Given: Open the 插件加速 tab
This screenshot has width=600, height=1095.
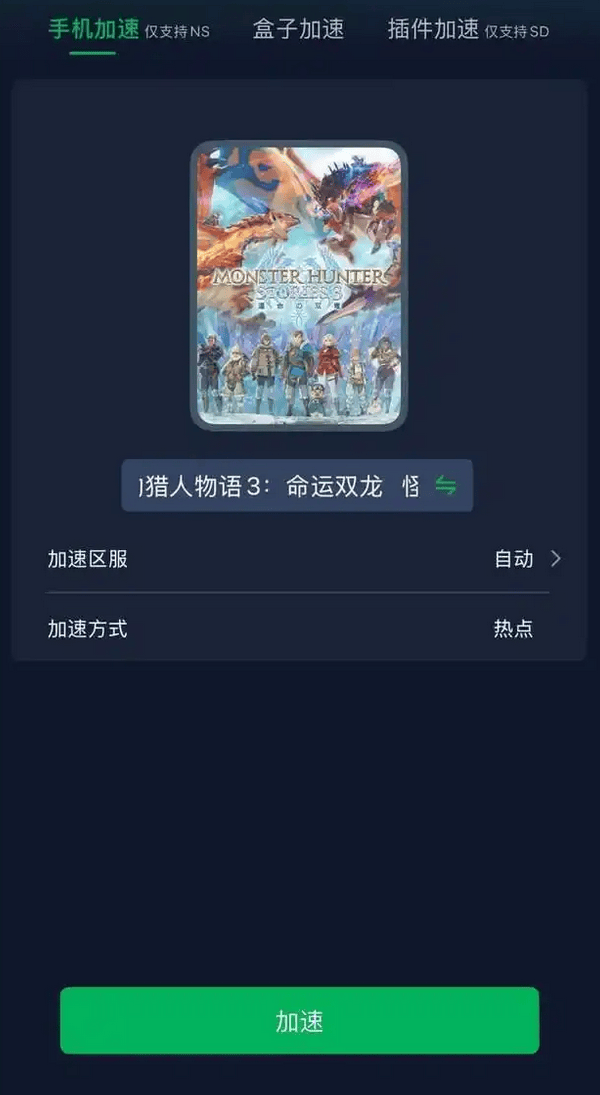Looking at the screenshot, I should tap(434, 30).
